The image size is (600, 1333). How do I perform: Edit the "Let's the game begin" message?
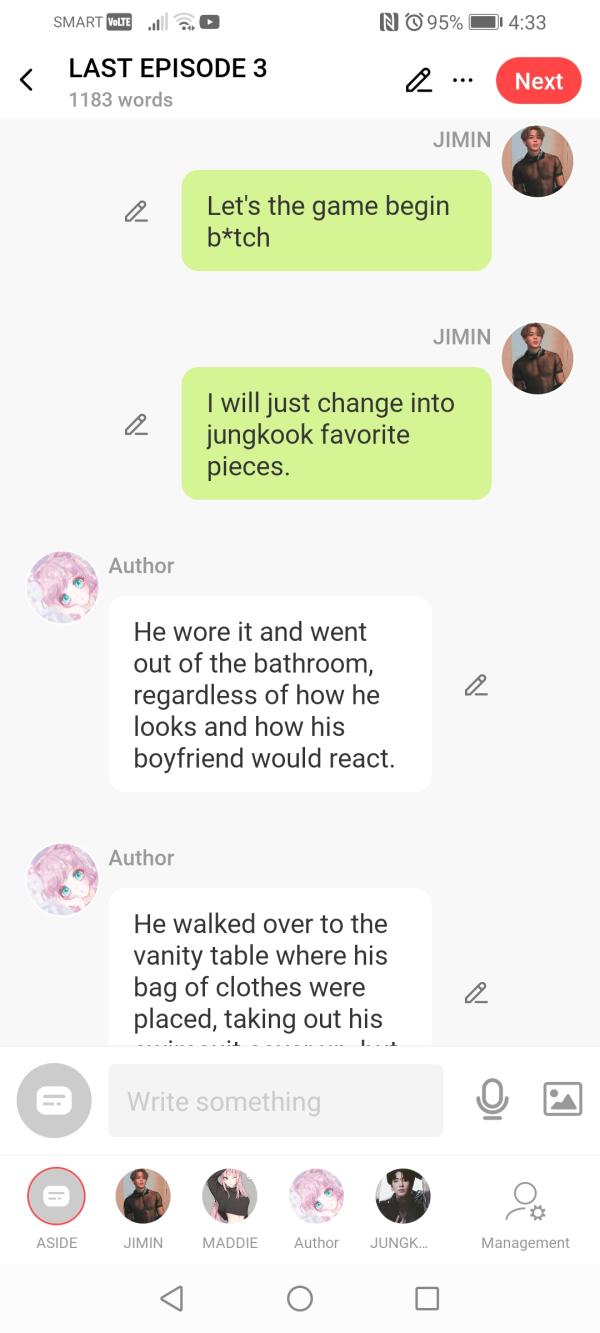[136, 212]
